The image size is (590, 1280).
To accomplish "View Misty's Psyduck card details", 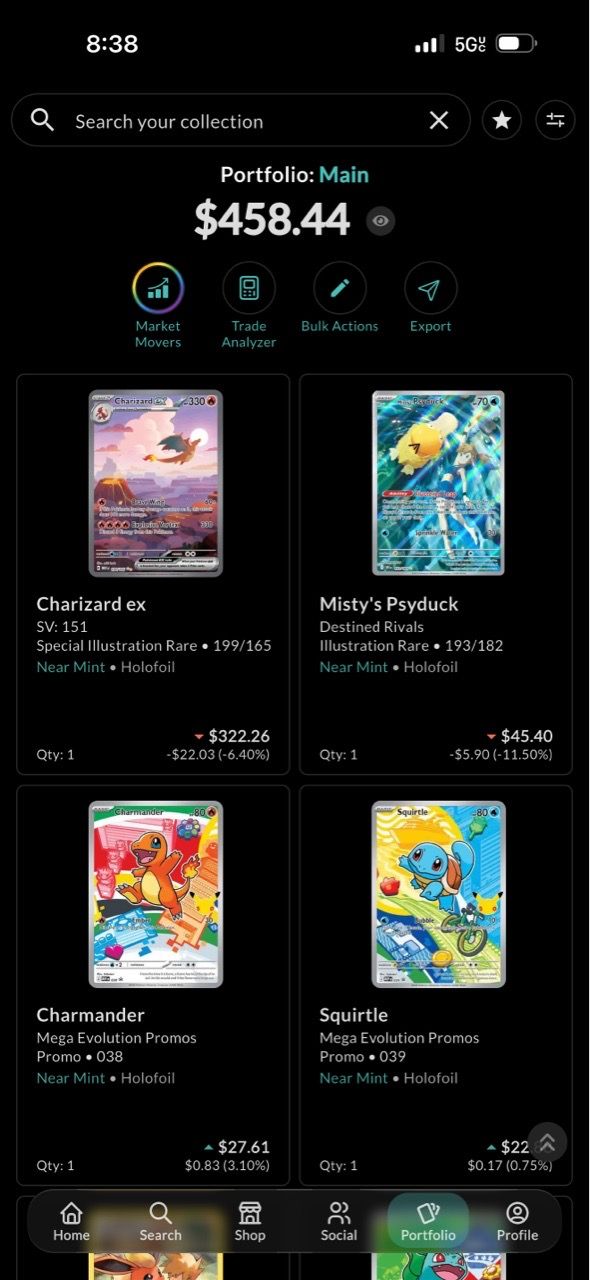I will 436,574.
